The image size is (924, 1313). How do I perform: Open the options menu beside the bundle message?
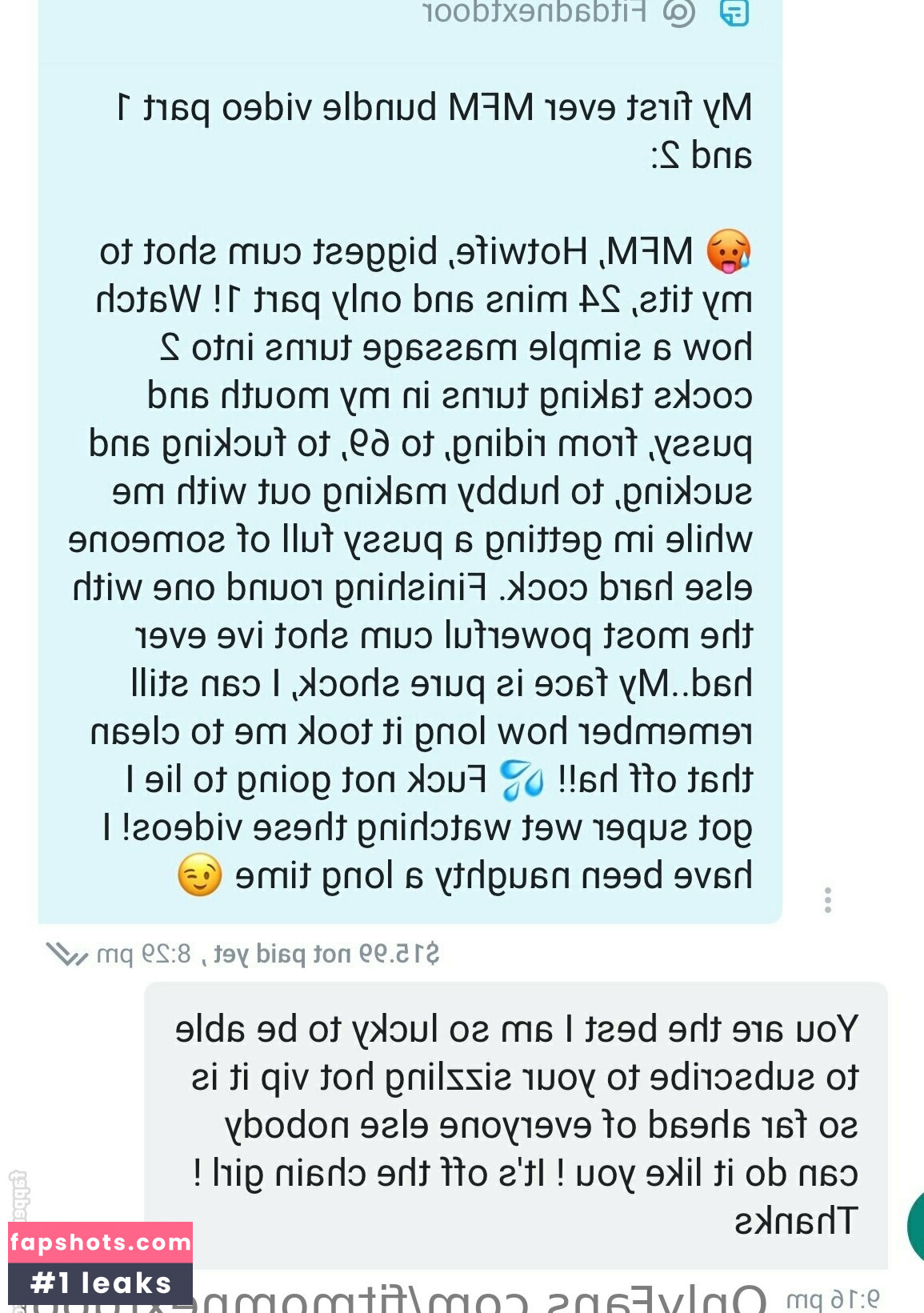[x=827, y=900]
